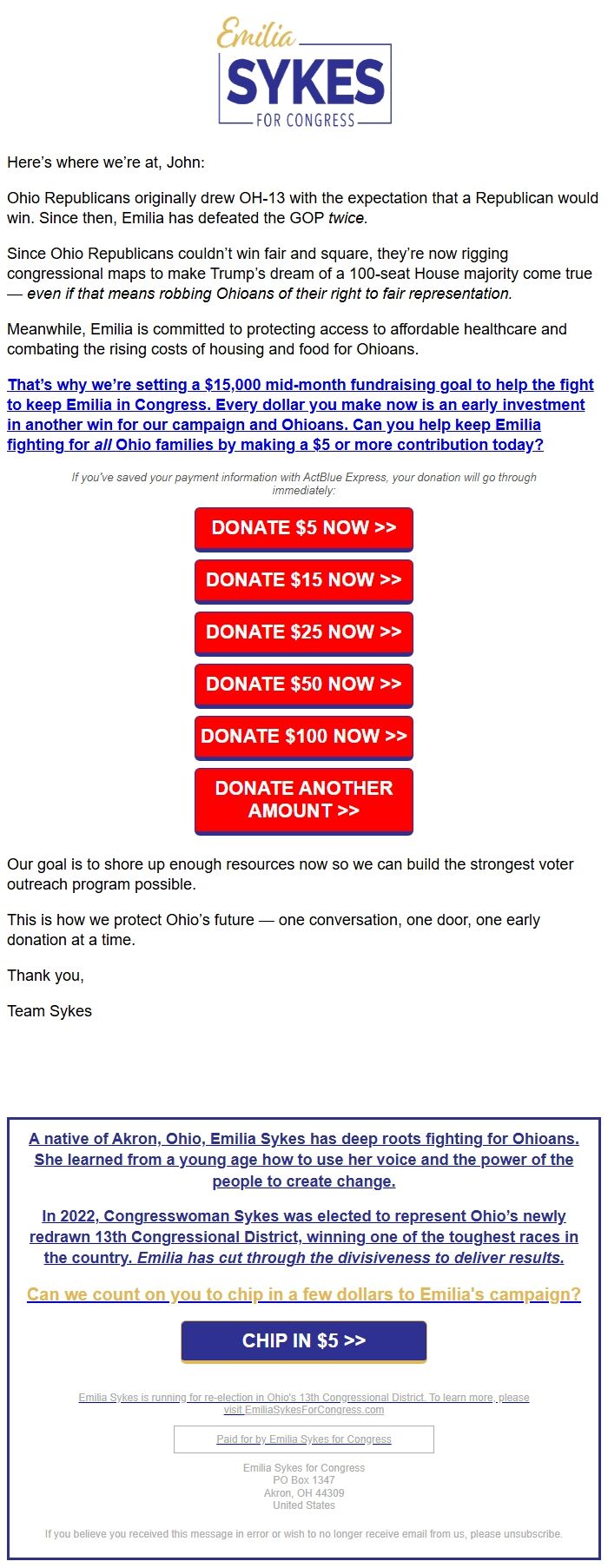Image resolution: width=608 pixels, height=1568 pixels.
Task: Choose the DONATE $15 NOW button
Action: [304, 580]
